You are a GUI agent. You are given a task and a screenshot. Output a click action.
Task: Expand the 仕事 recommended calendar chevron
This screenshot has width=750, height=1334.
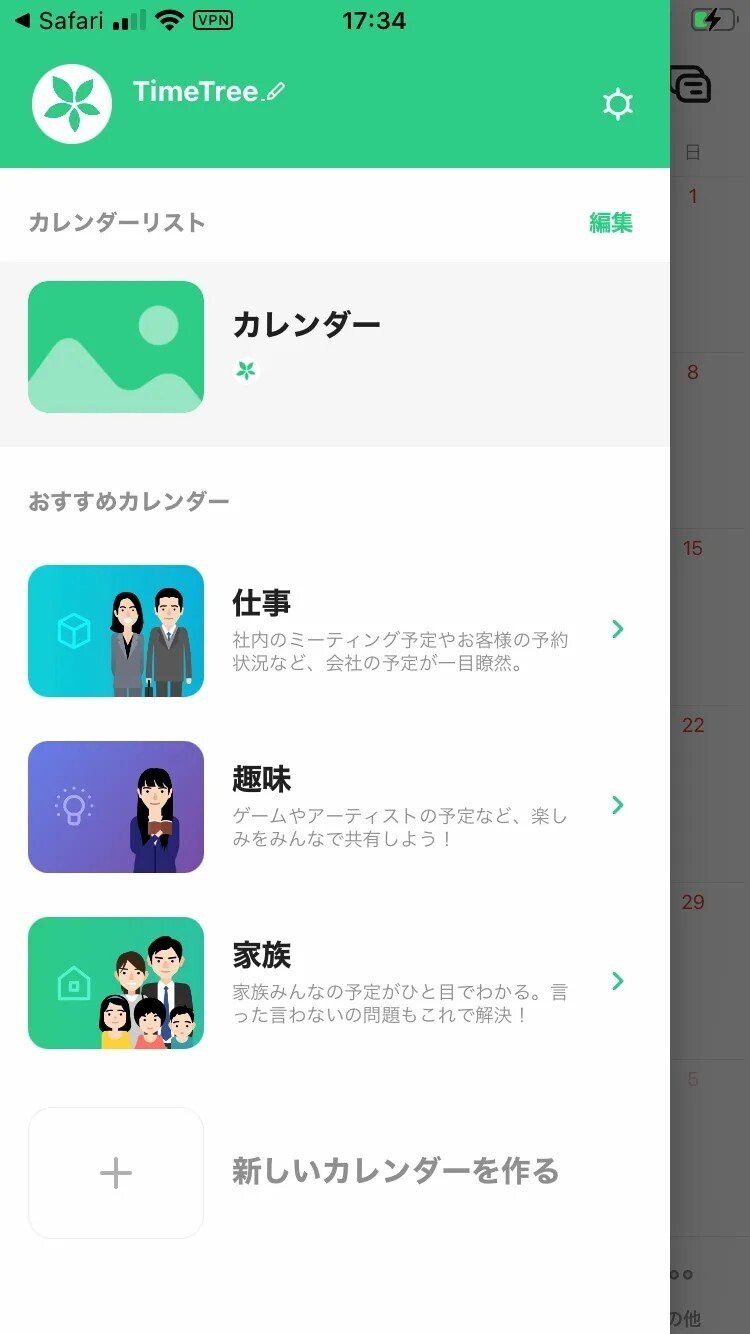tap(618, 630)
